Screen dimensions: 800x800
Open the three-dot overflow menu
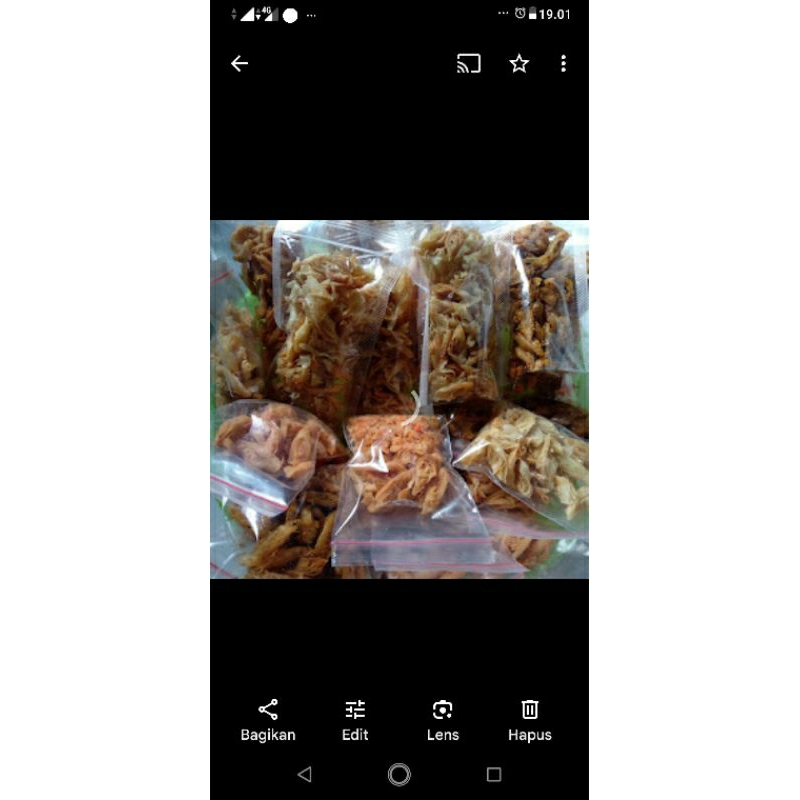point(563,64)
